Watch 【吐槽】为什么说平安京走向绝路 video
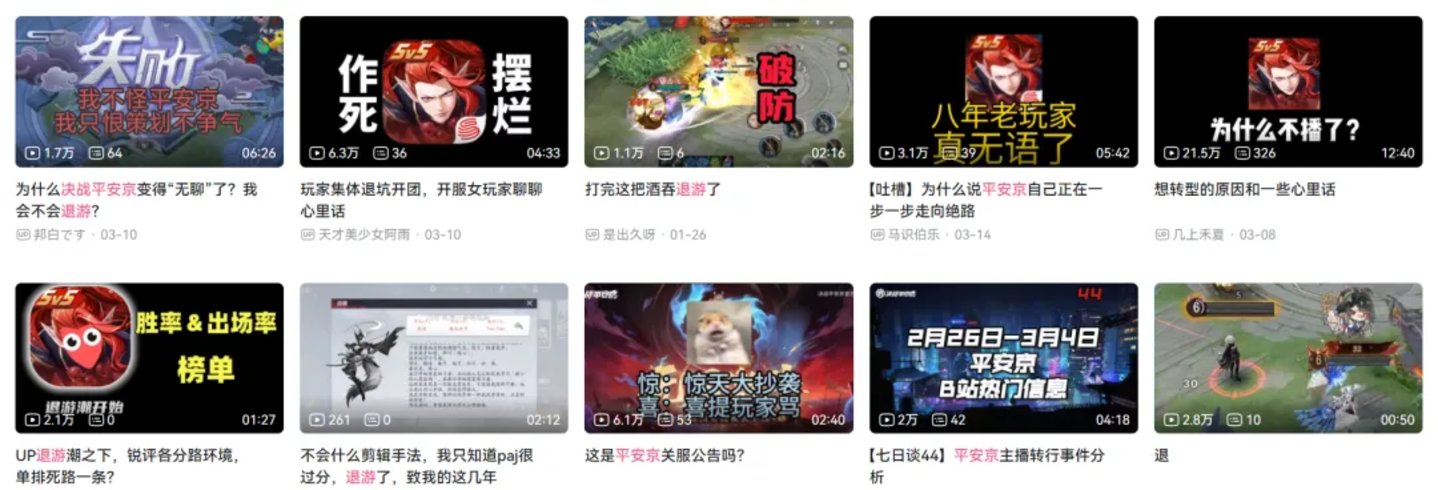 pyautogui.click(x=1003, y=91)
